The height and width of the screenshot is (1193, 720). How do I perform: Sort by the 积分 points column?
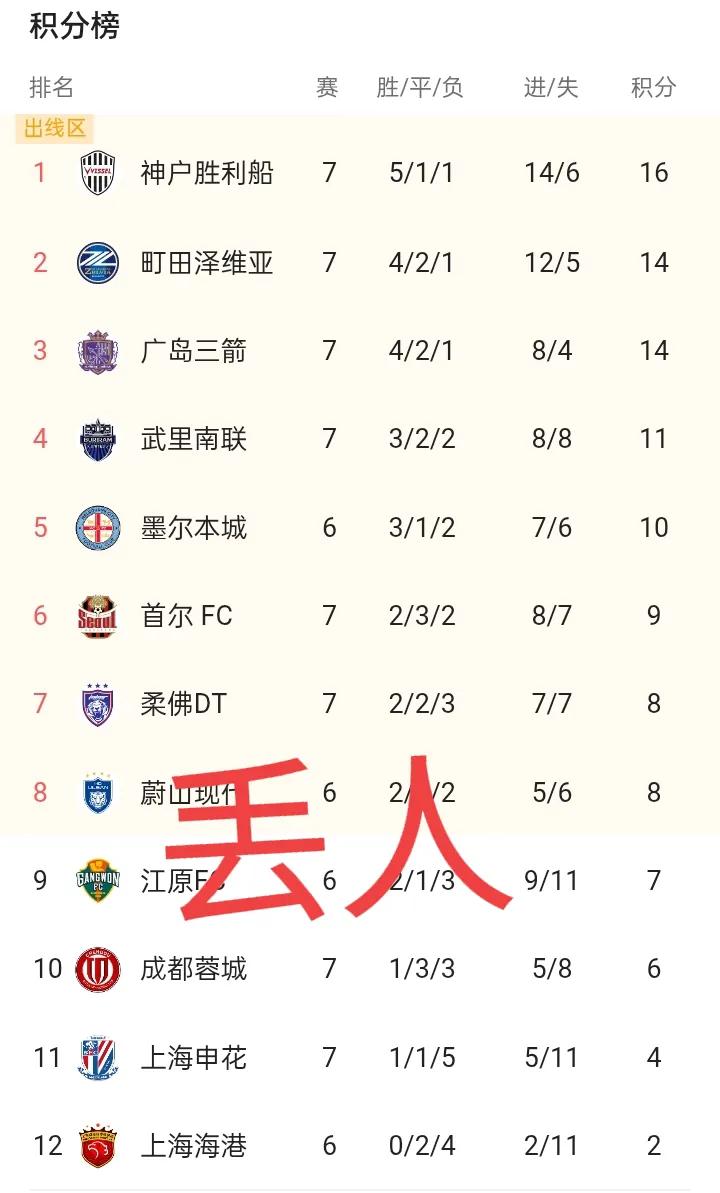tap(654, 88)
